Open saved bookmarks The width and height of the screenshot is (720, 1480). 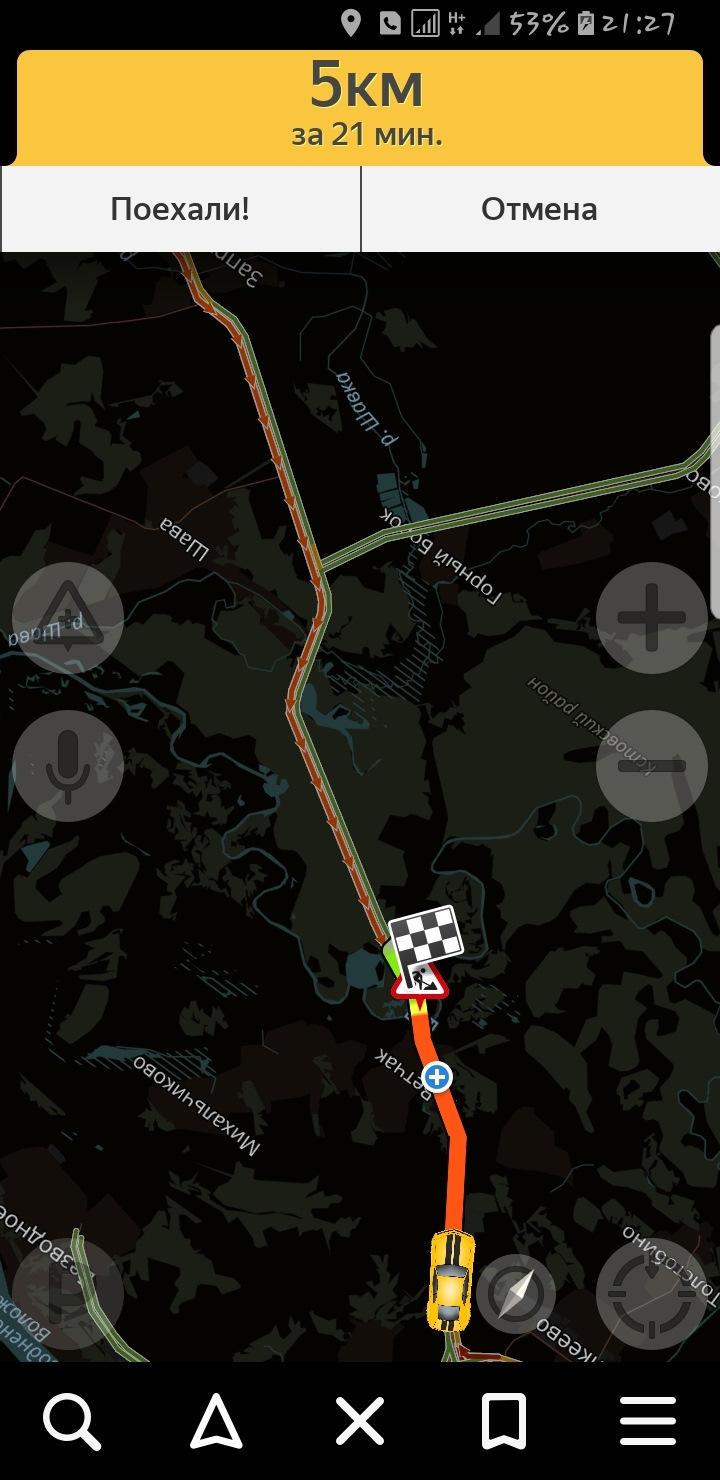504,1421
